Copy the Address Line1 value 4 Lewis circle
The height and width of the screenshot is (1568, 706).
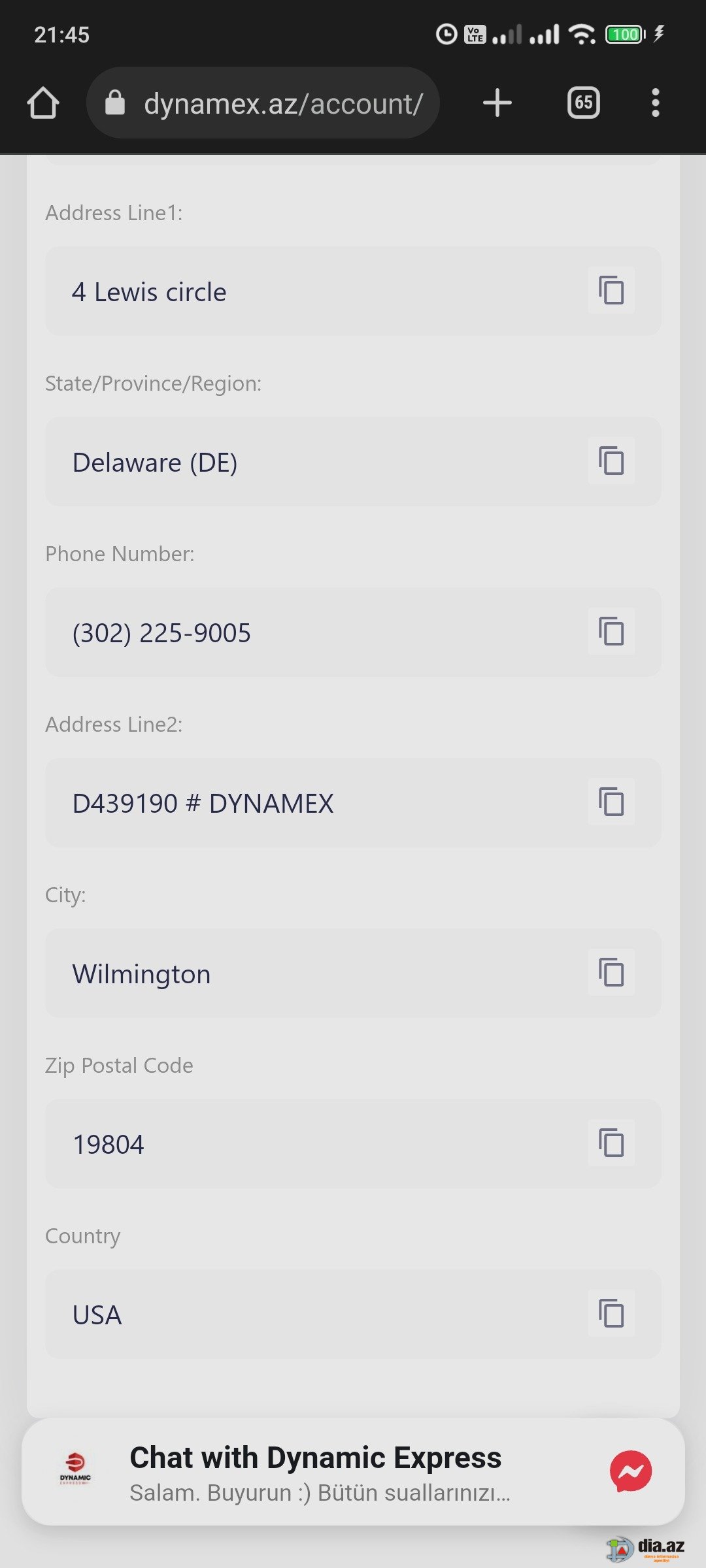611,291
